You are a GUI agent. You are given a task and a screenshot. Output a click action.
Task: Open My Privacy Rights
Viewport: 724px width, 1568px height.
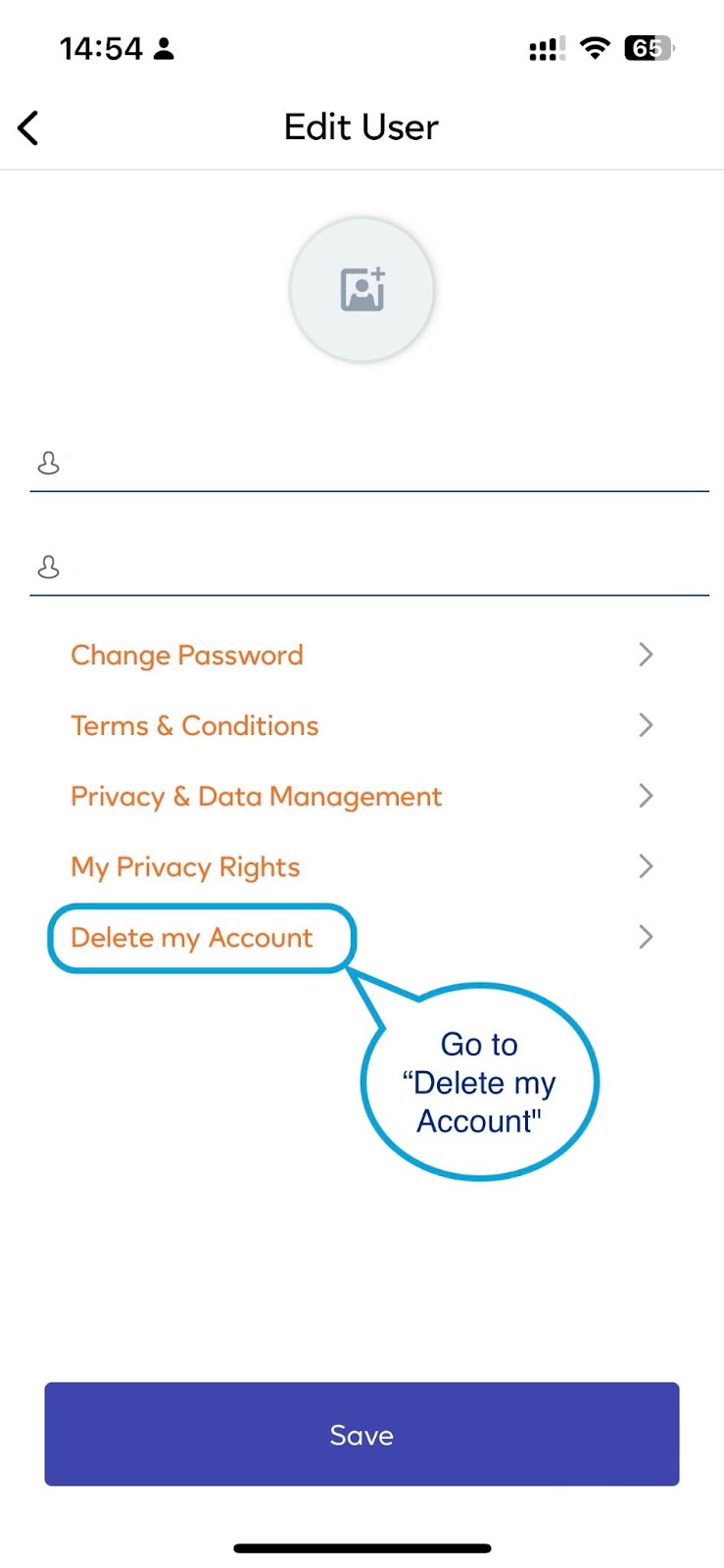(x=362, y=866)
